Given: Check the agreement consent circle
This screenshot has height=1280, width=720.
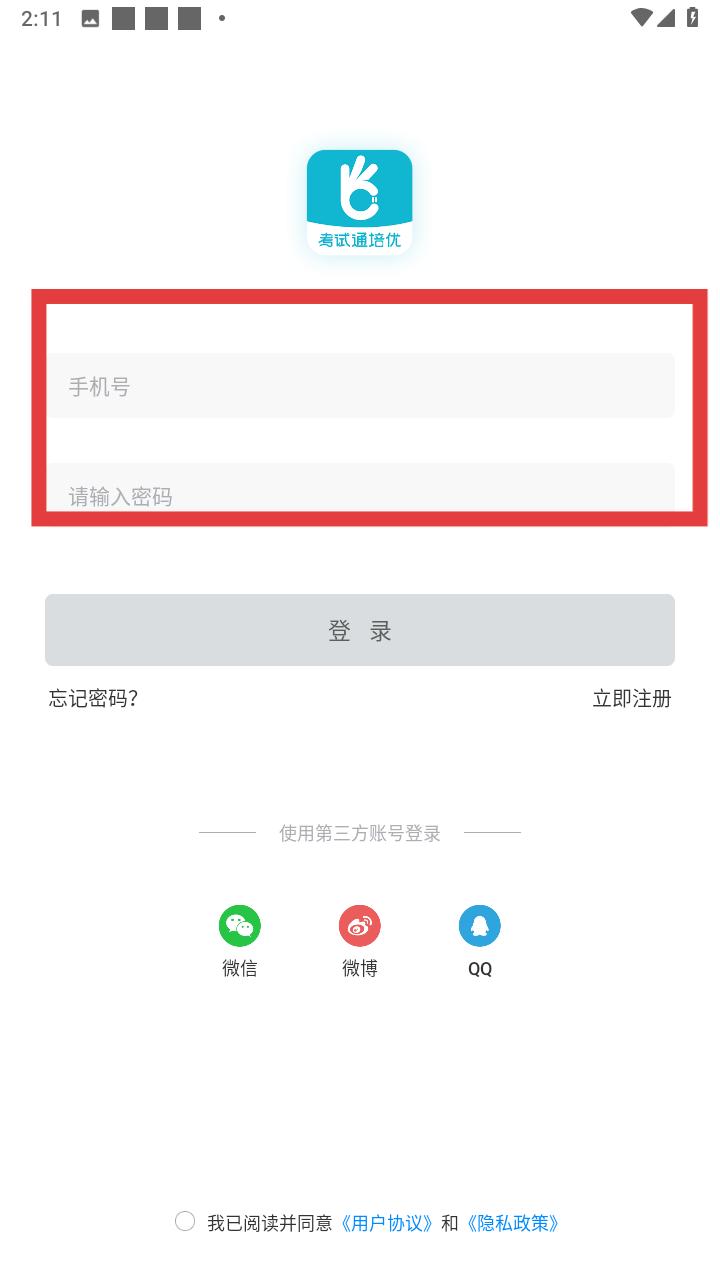Looking at the screenshot, I should click(x=185, y=1221).
